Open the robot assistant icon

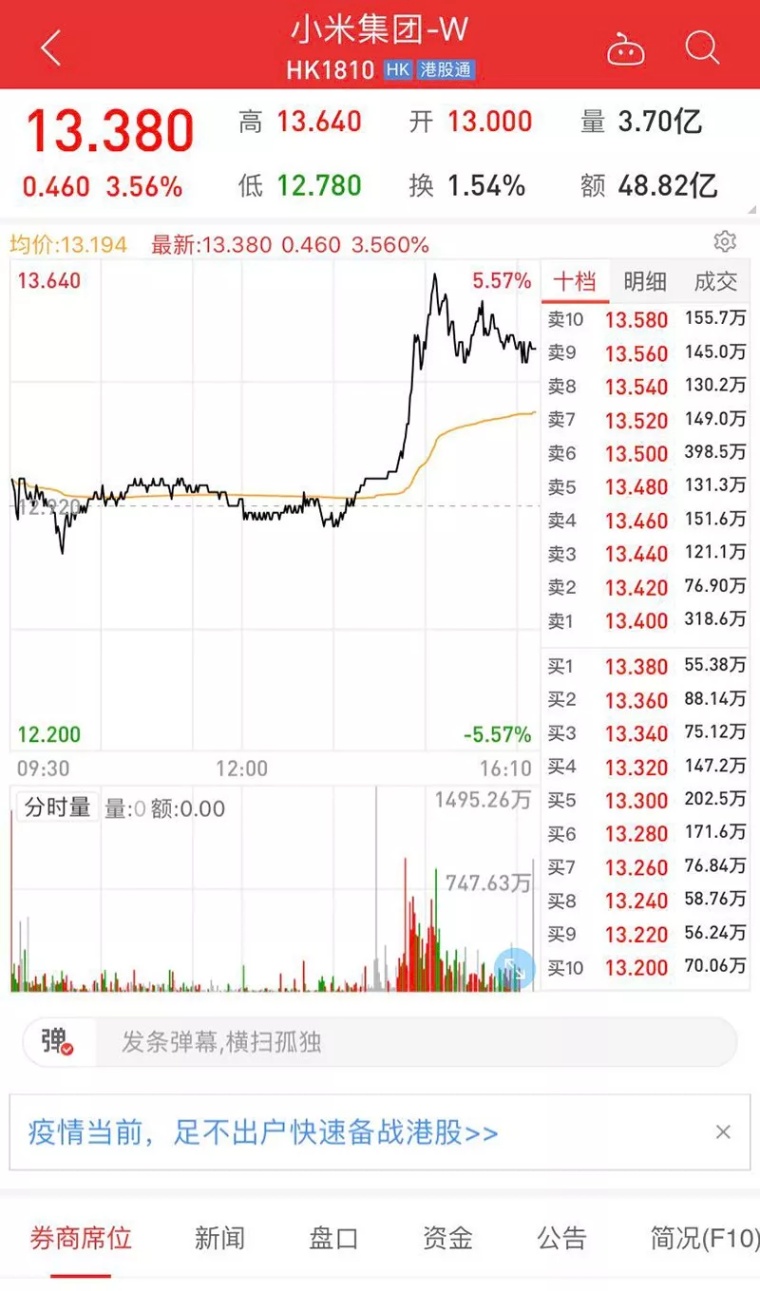point(625,48)
